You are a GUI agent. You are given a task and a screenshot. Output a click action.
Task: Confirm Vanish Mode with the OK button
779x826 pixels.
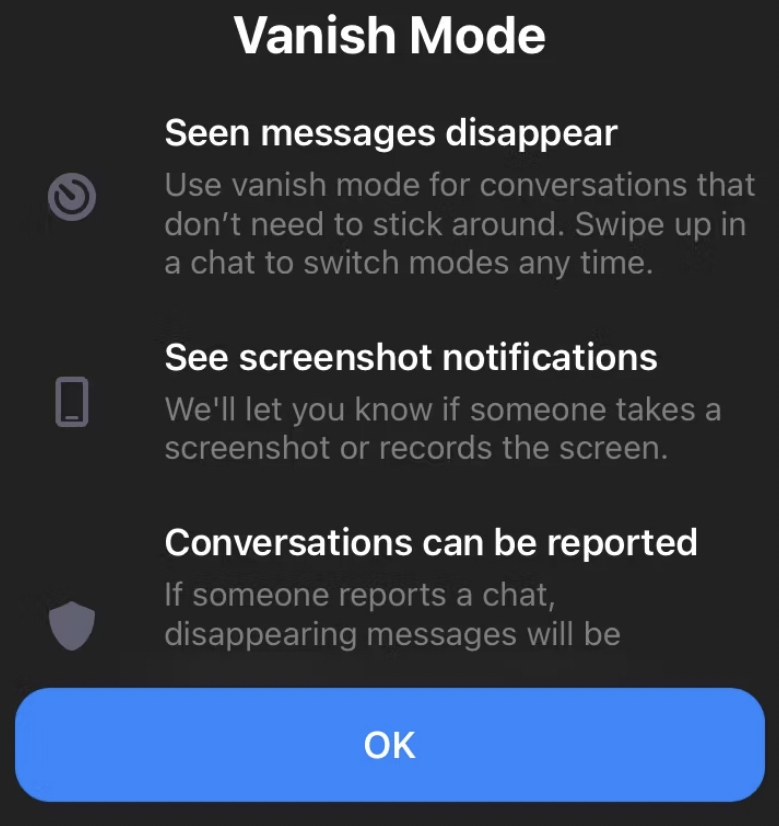point(389,745)
